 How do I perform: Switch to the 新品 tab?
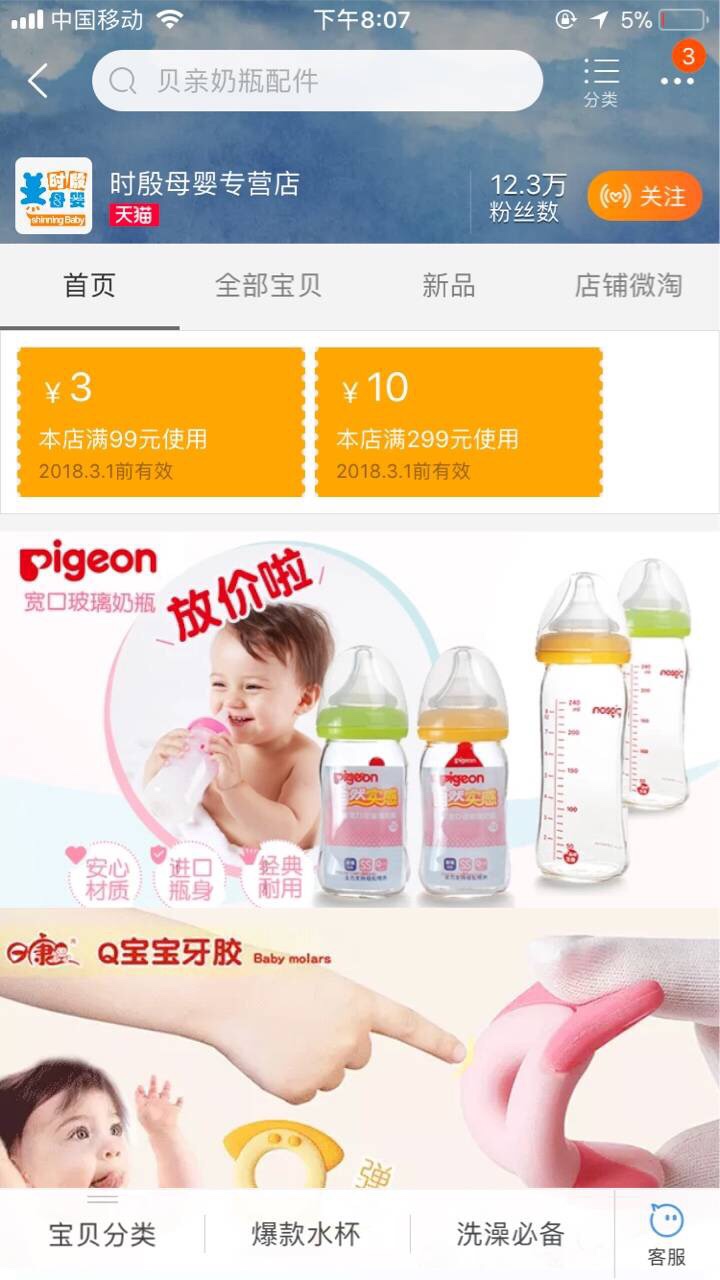point(448,286)
